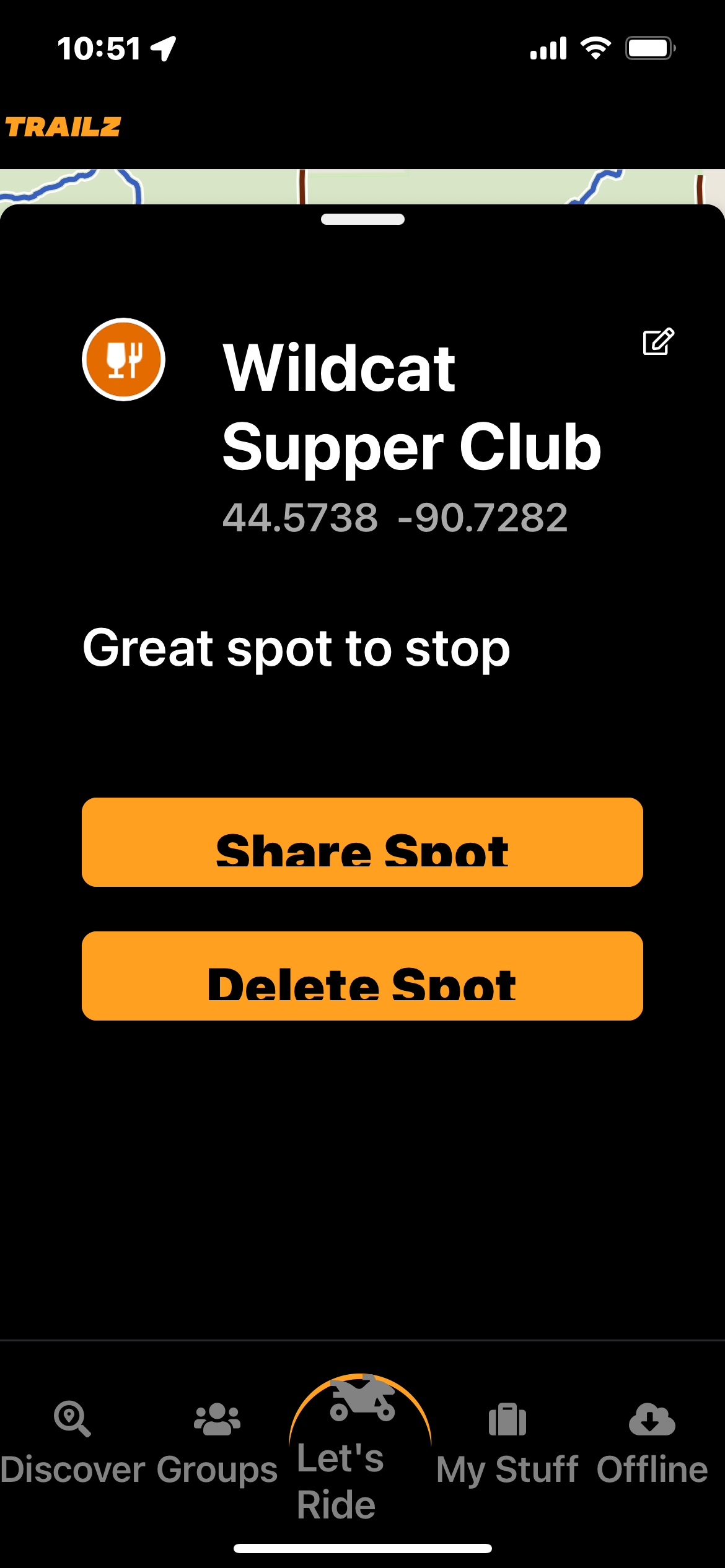Open the My Stuff tab

coord(507,1443)
